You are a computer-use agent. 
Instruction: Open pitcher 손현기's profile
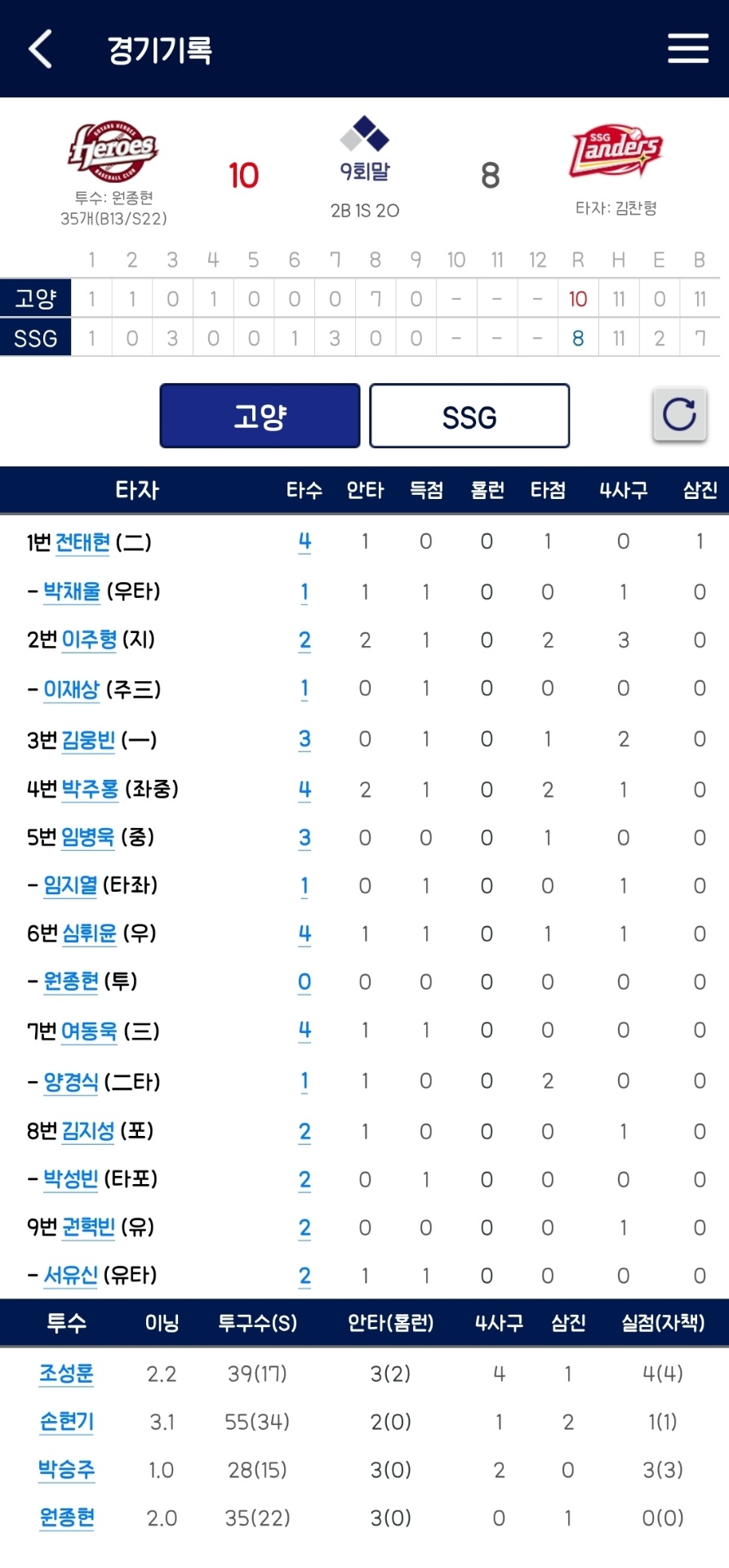click(66, 1422)
